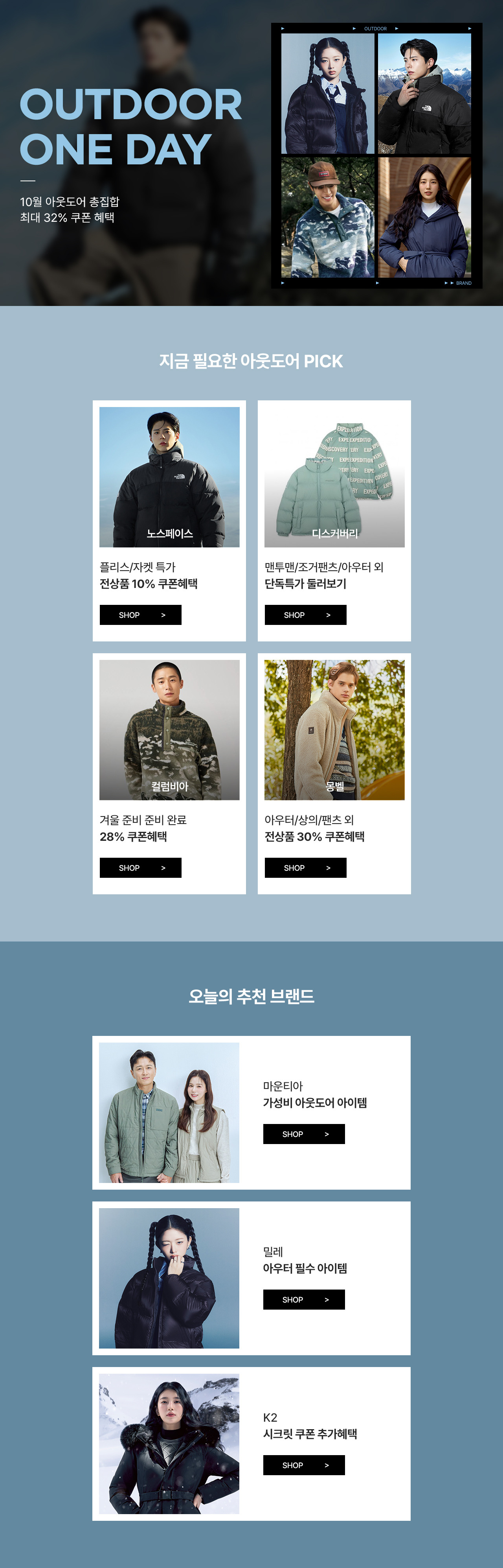Tap SHOP under the 컬럼비아 card
This screenshot has width=503, height=1568.
point(141,868)
